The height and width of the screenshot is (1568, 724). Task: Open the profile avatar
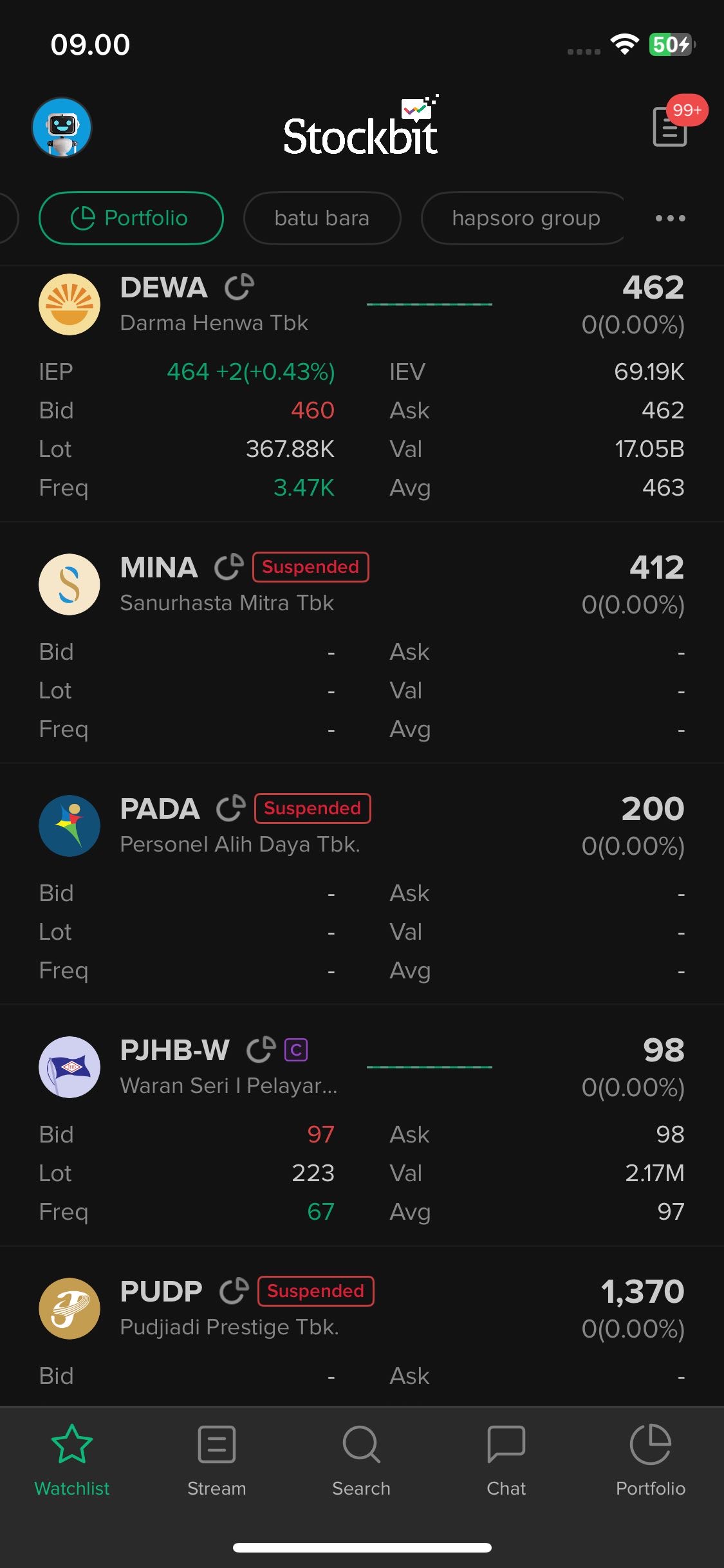(x=62, y=127)
